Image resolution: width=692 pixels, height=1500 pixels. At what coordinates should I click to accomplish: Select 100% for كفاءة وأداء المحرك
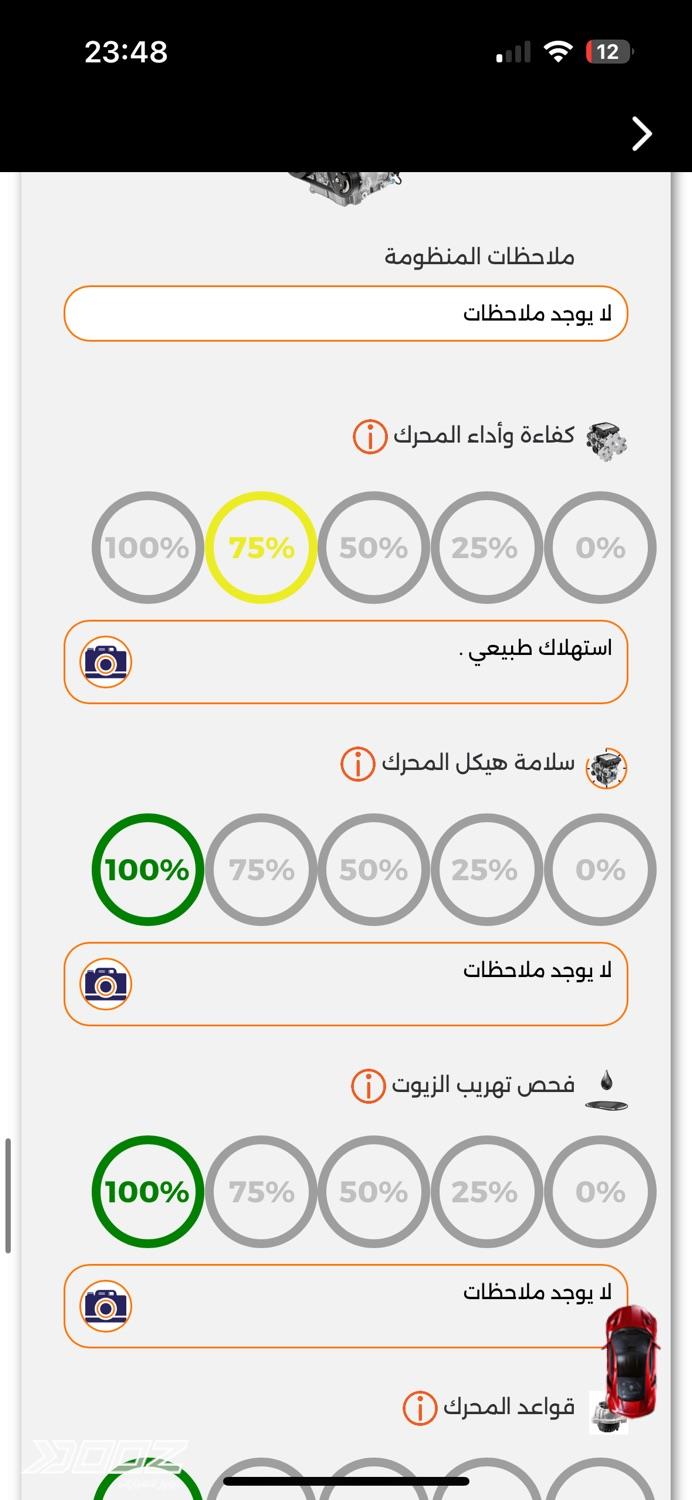tap(147, 548)
